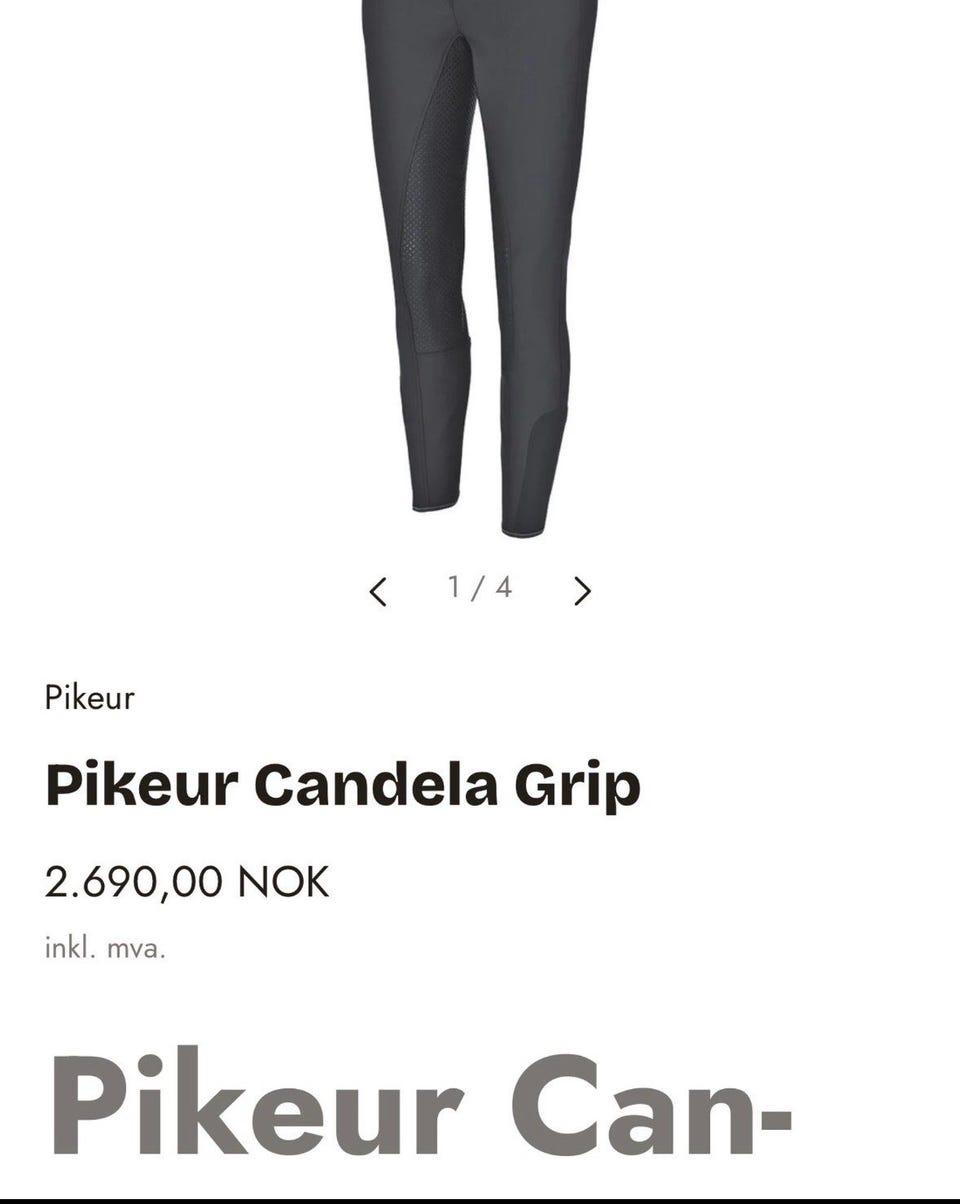Click the 1 / 4 image counter
960x1204 pixels.
click(480, 589)
